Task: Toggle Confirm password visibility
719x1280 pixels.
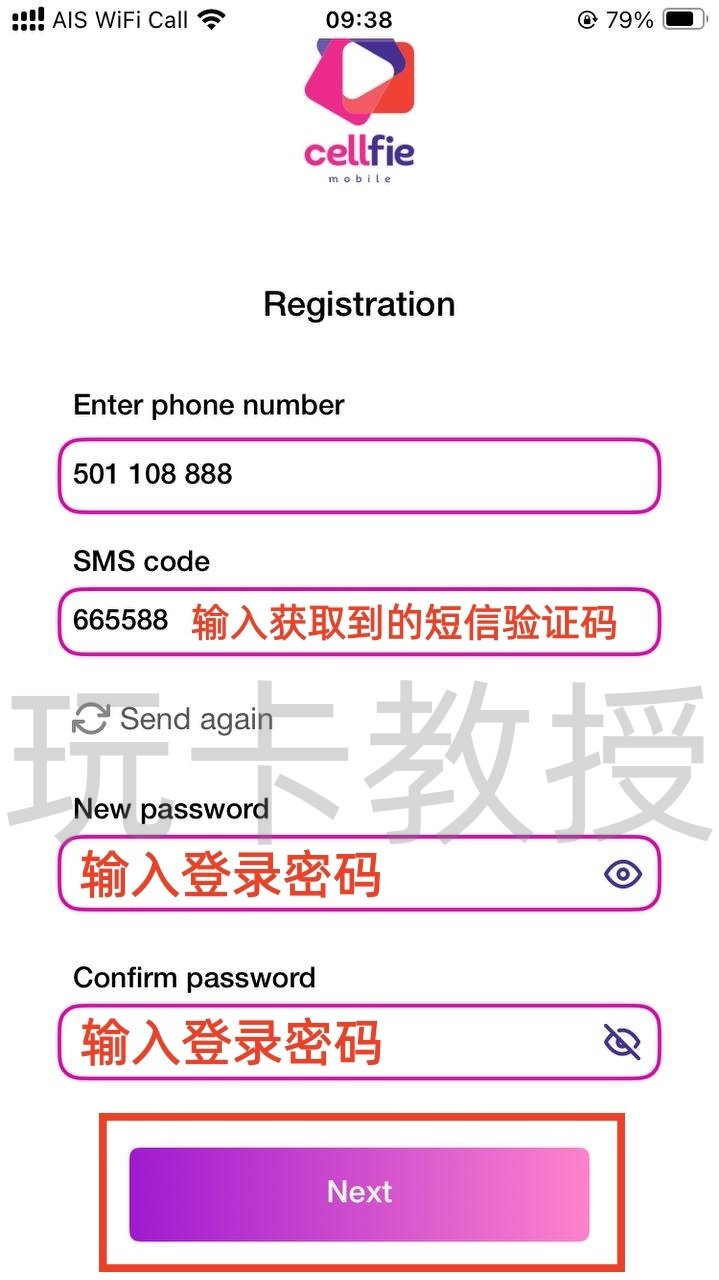Action: pyautogui.click(x=623, y=1043)
